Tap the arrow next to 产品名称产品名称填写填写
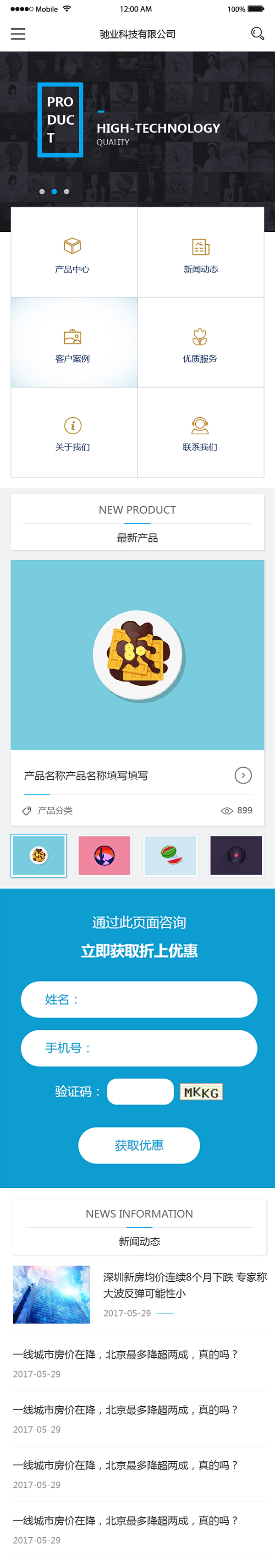 pyautogui.click(x=243, y=775)
